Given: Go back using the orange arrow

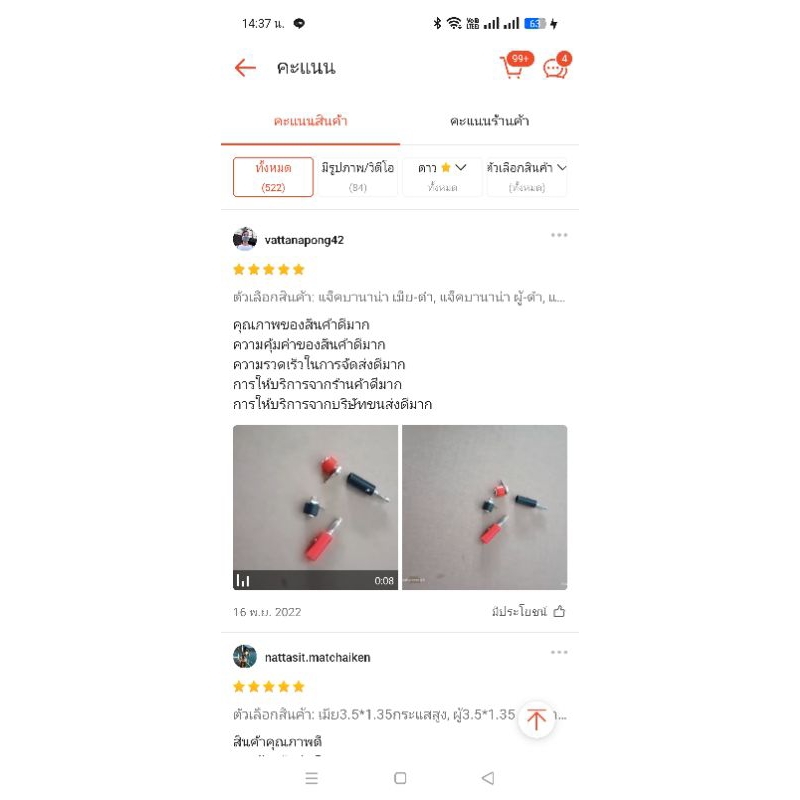Looking at the screenshot, I should coord(245,67).
